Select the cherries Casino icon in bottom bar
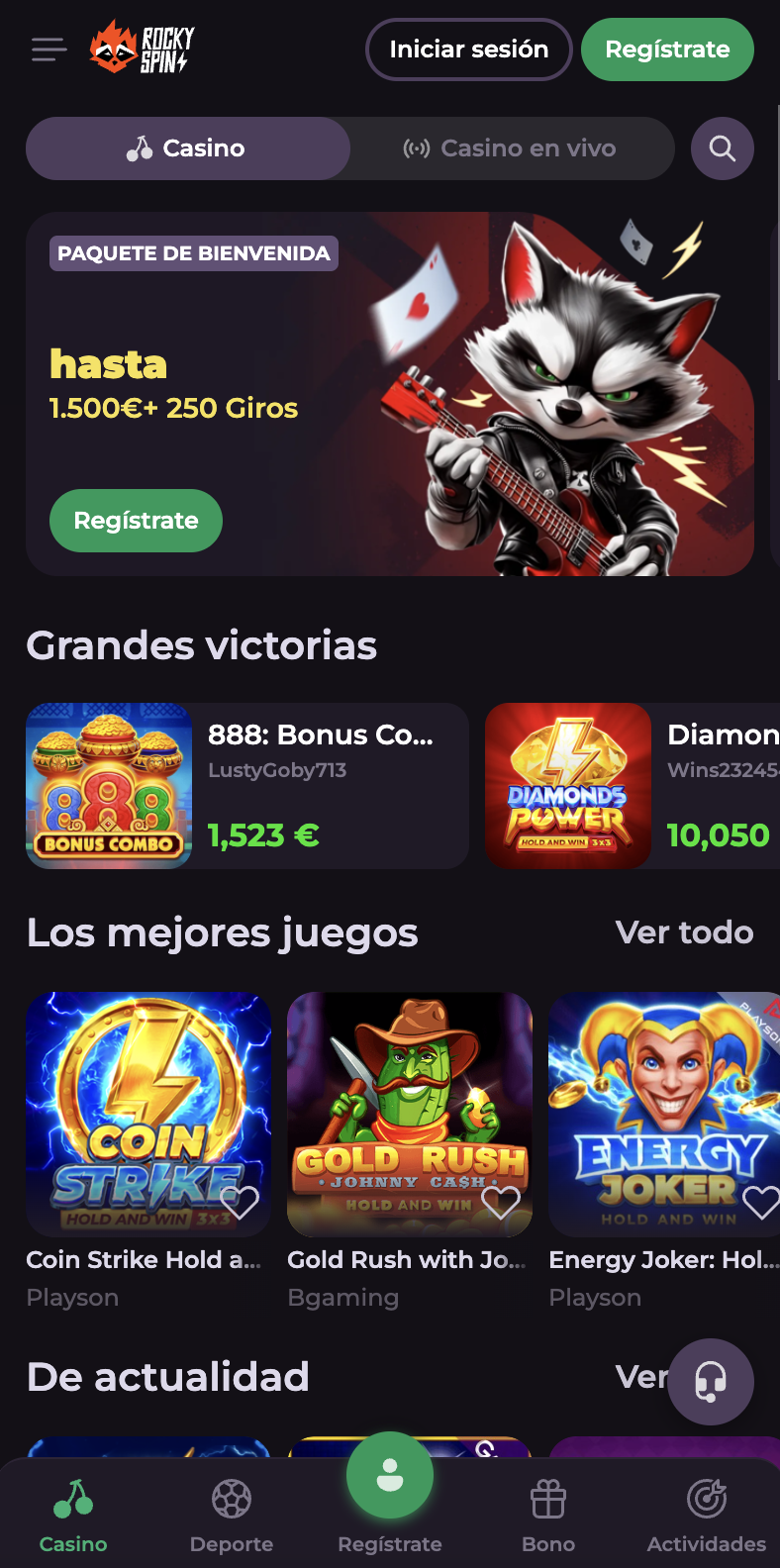Viewport: 780px width, 1568px height. (73, 1498)
